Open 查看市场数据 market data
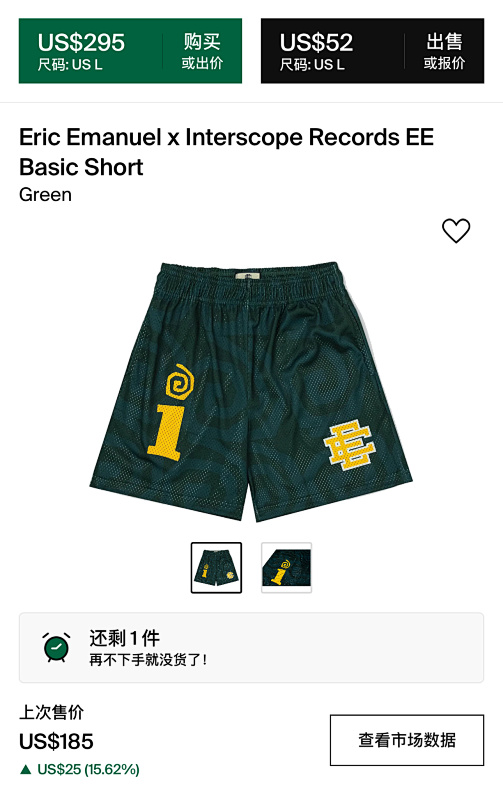Screen dimensions: 503x800 click(x=407, y=740)
